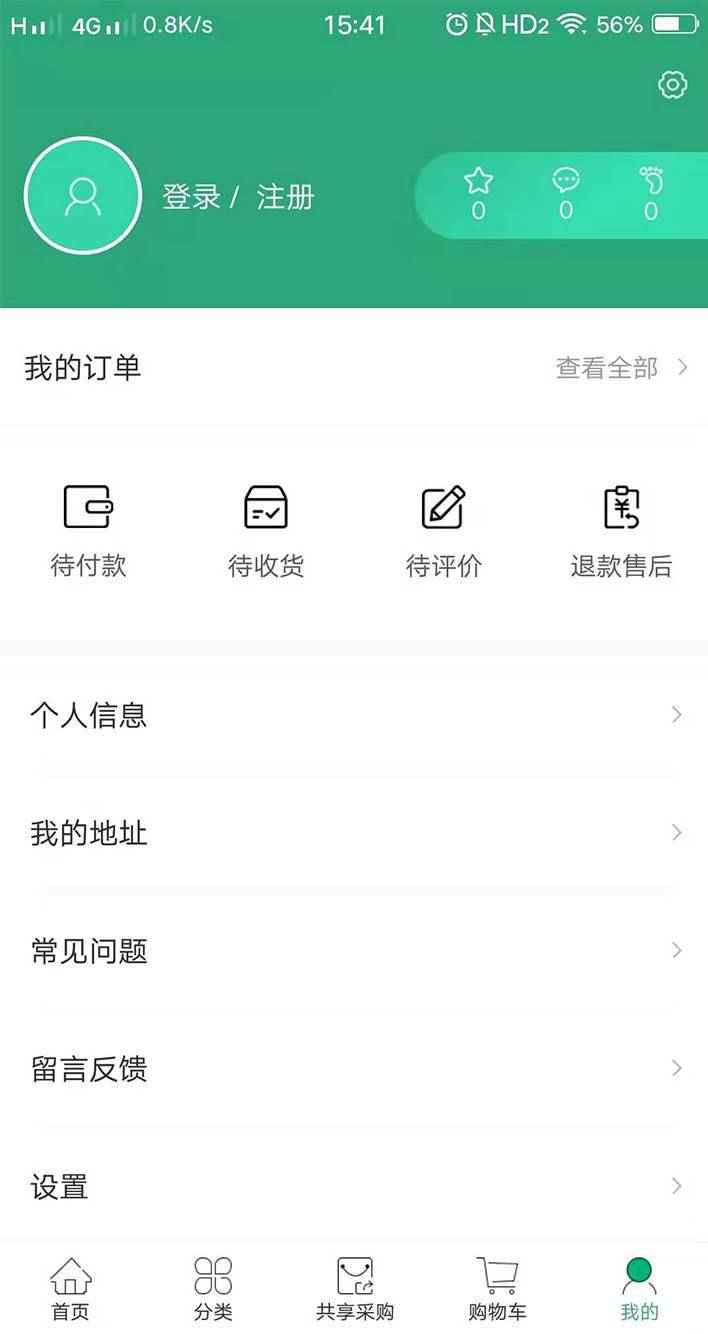
Task: Switch to the 购物车 tab
Action: (497, 1289)
